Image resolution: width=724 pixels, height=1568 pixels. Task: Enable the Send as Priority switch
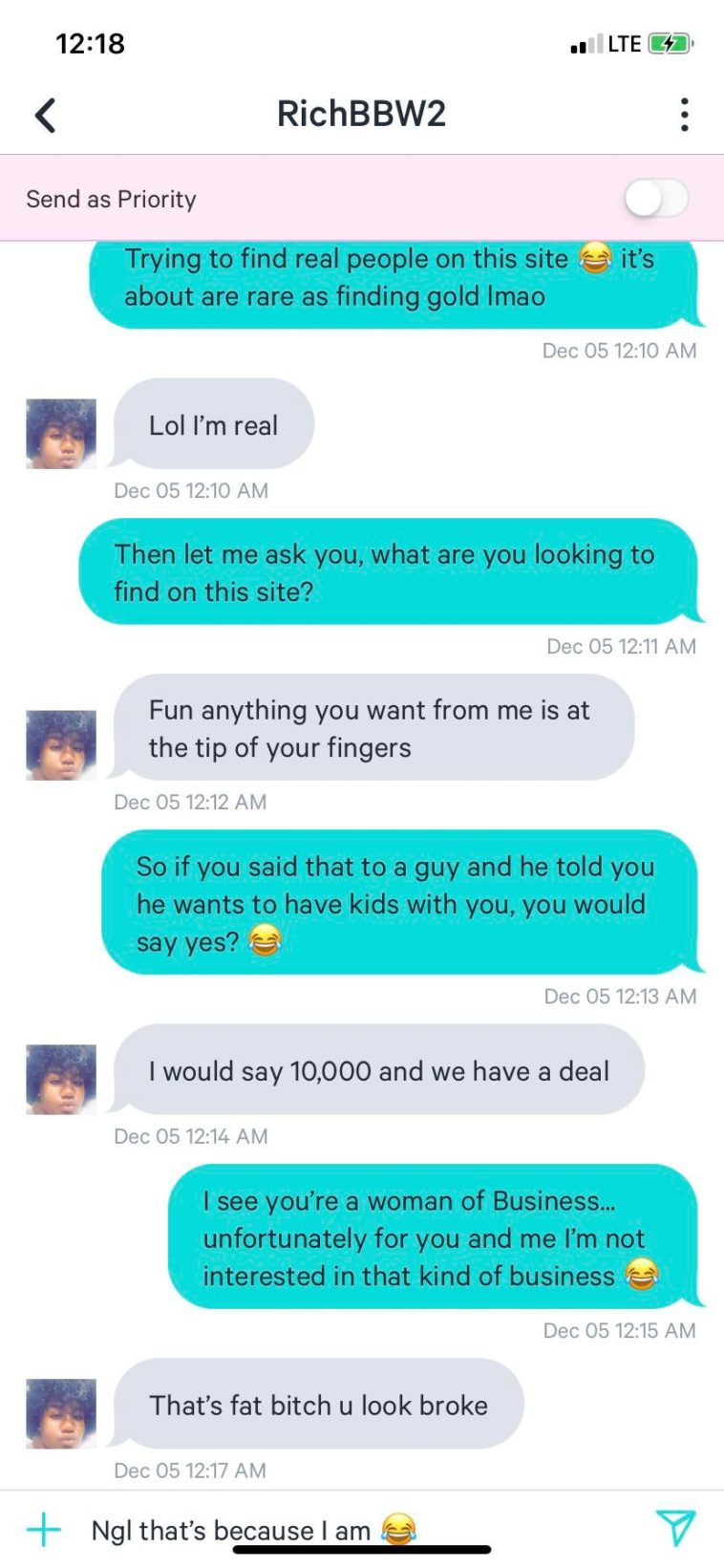[656, 199]
